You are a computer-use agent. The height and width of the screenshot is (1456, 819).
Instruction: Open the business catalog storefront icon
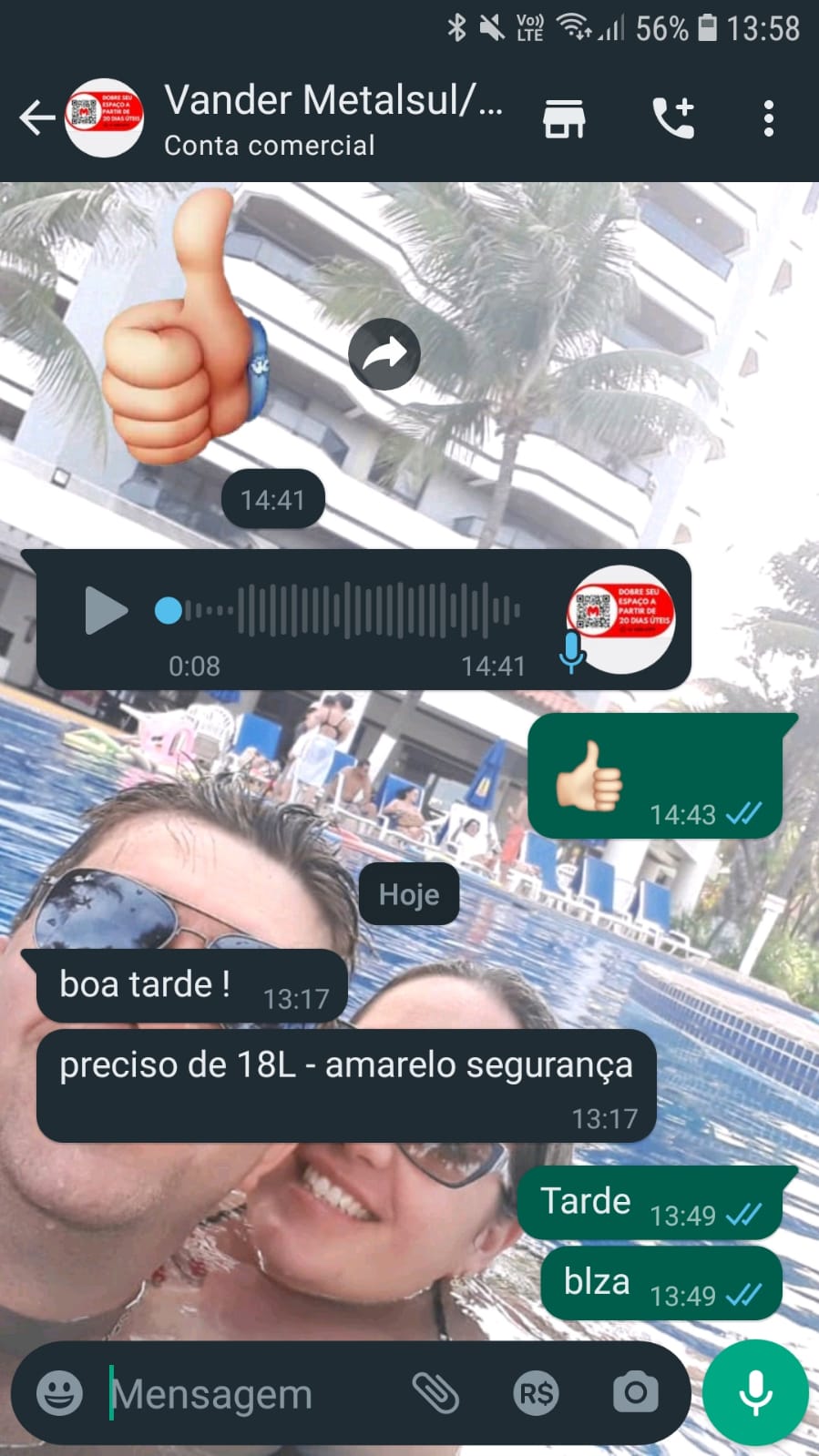pos(564,118)
